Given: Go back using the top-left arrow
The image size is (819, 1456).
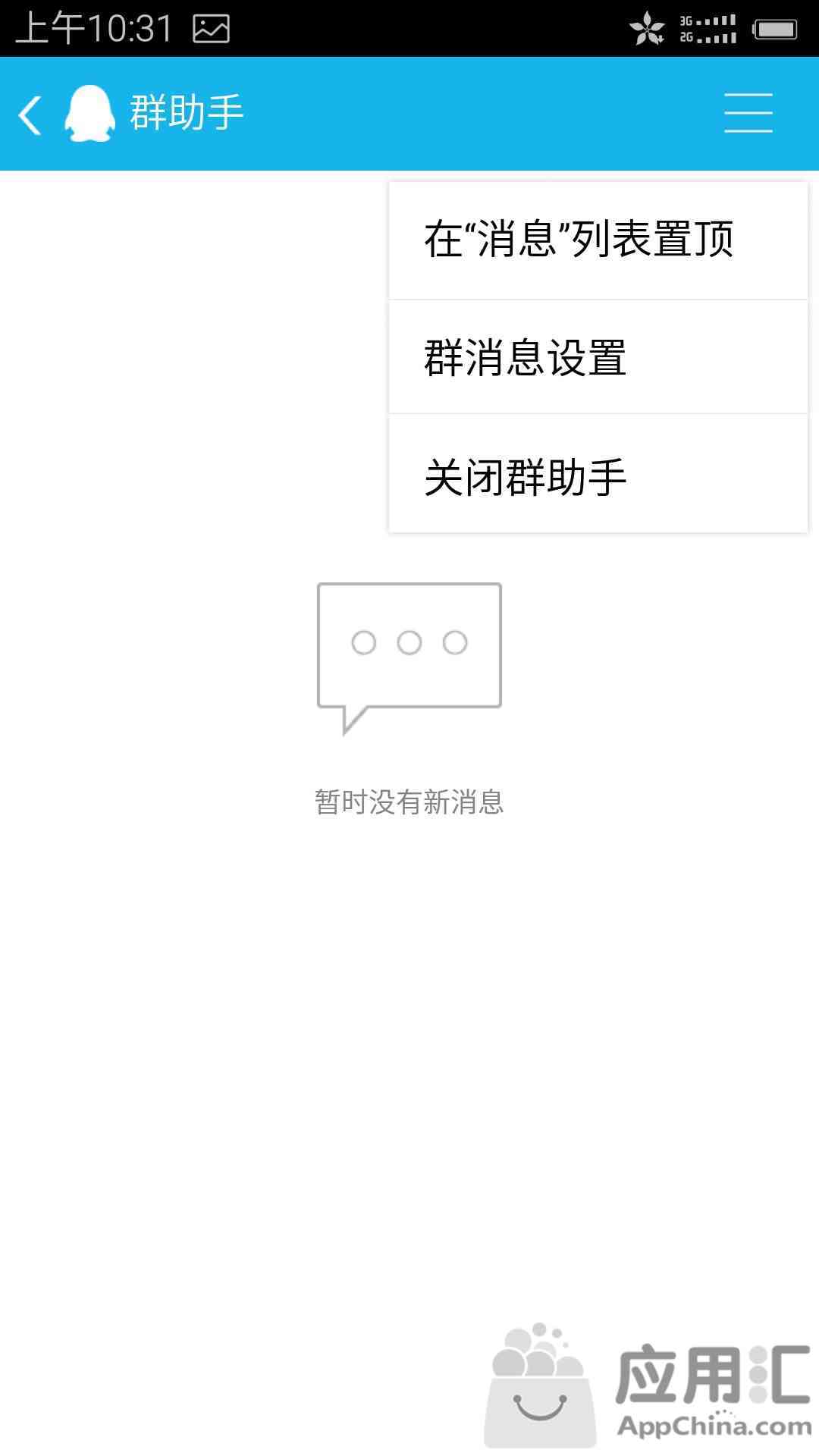Looking at the screenshot, I should tap(30, 115).
